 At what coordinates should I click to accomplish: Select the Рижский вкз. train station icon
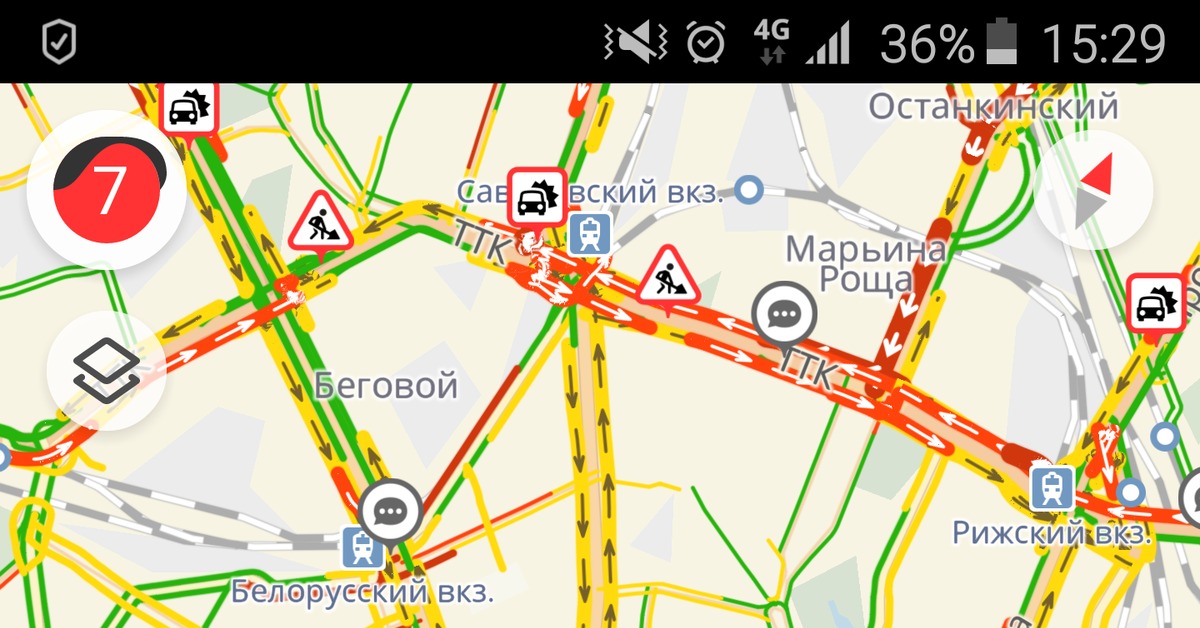pos(1052,488)
